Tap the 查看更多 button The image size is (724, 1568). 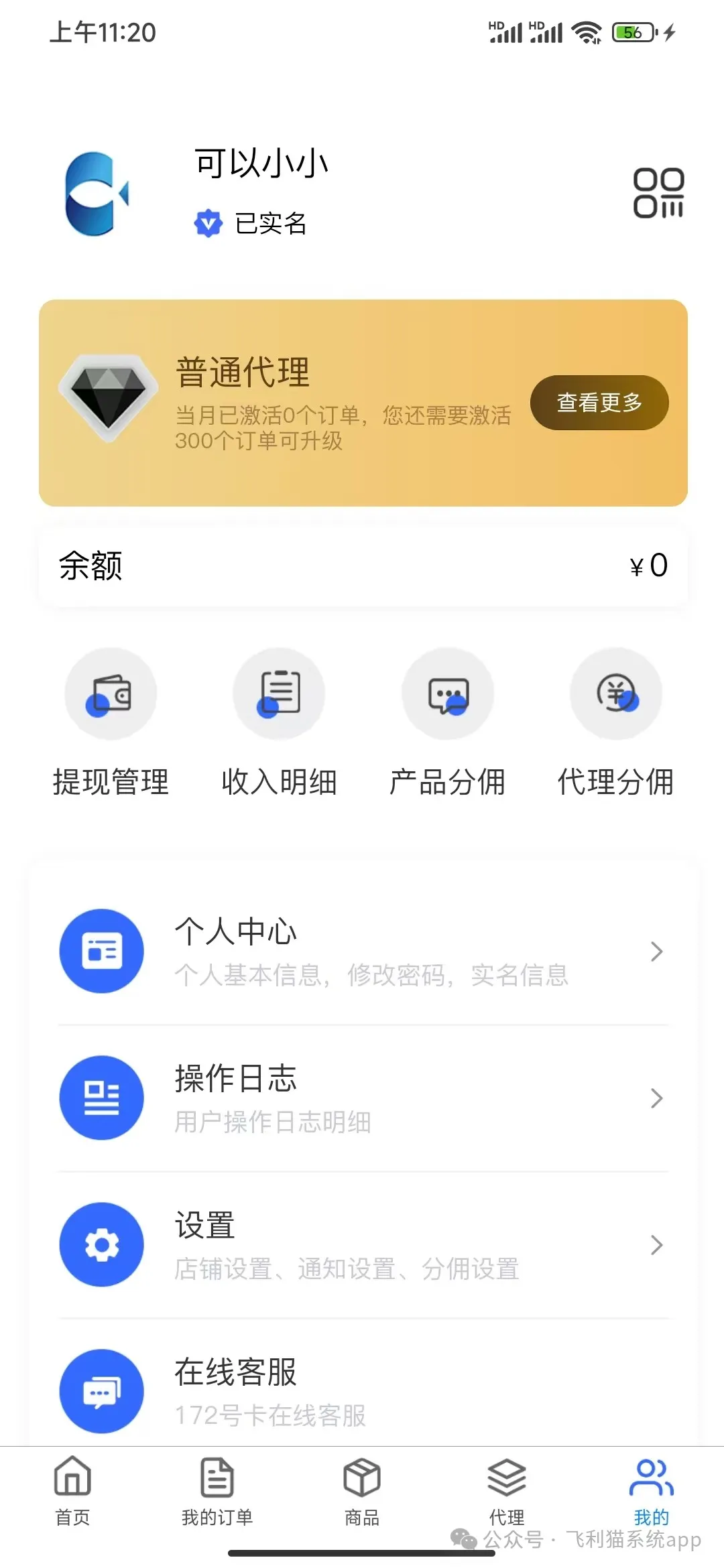coord(599,403)
